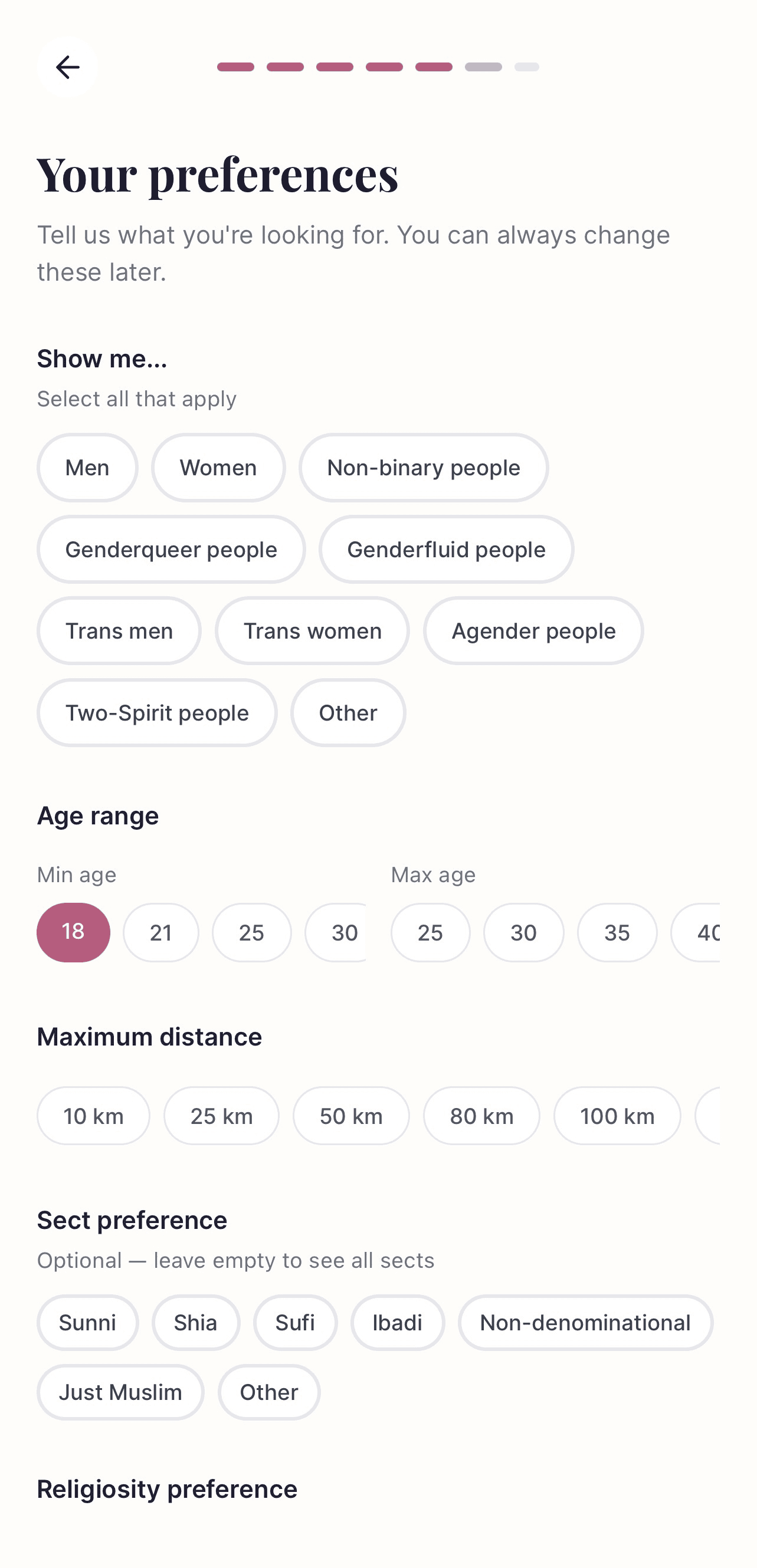
Task: Toggle the Trans men option
Action: point(119,630)
